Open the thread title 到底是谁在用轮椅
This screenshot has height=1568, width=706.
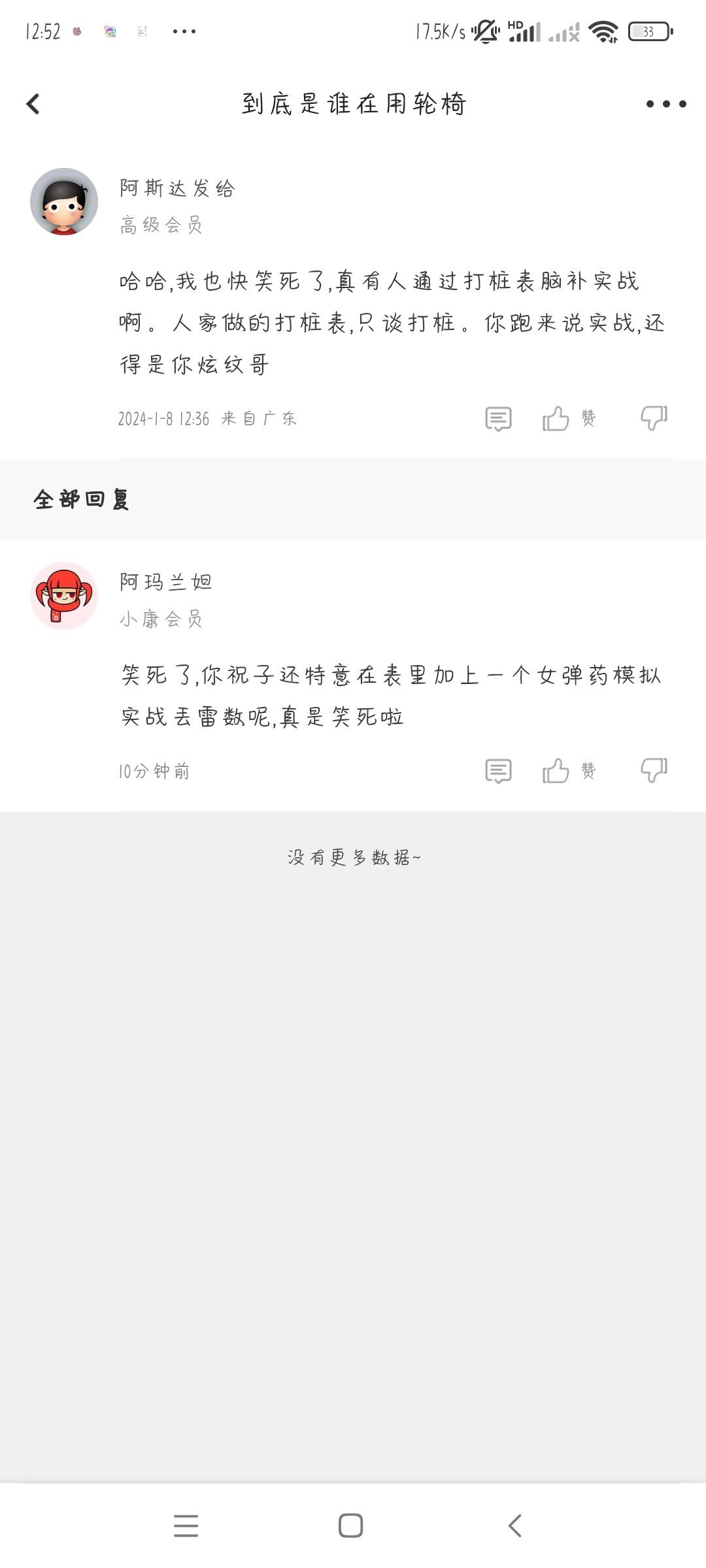click(356, 103)
